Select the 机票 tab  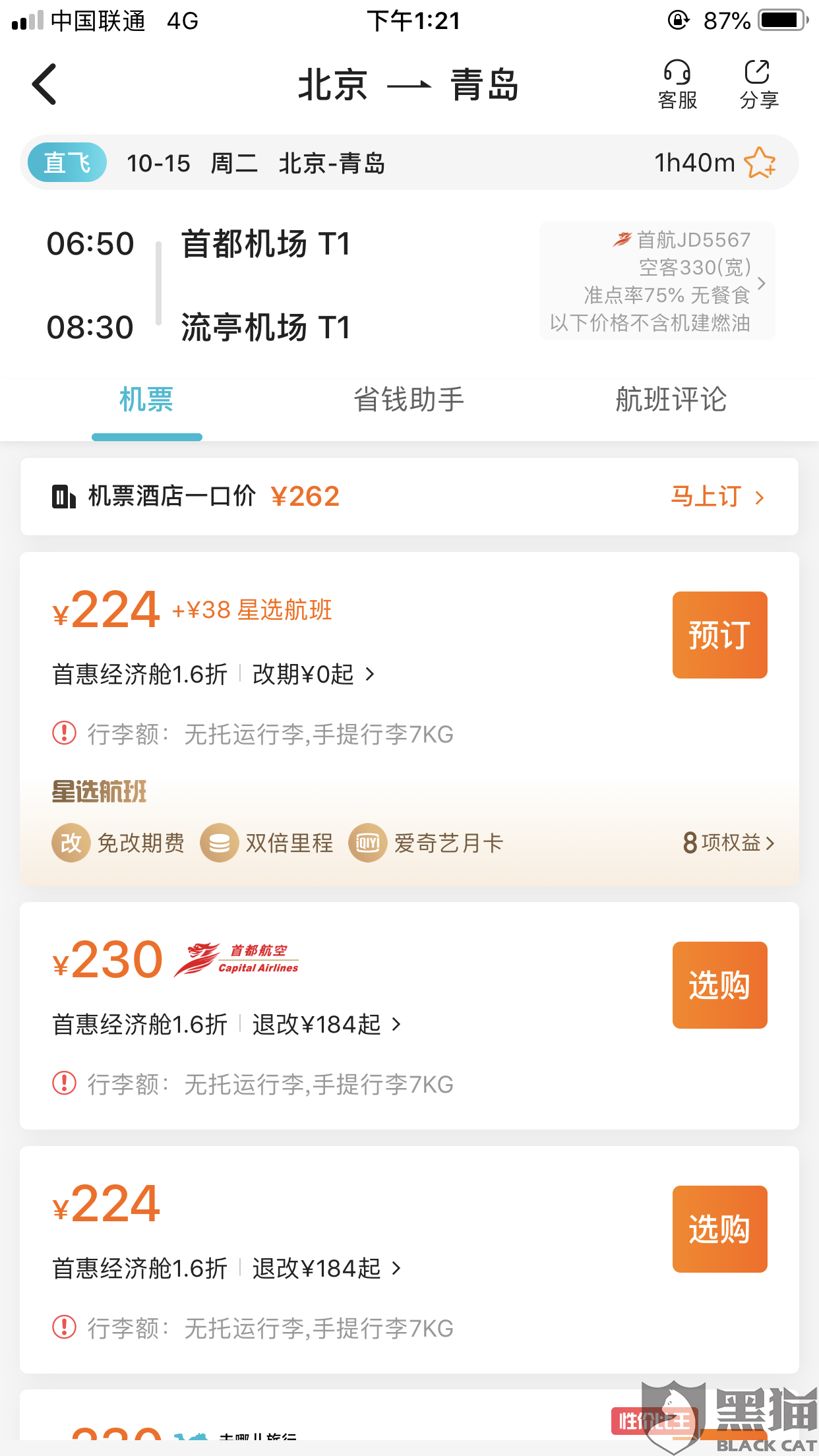point(146,400)
